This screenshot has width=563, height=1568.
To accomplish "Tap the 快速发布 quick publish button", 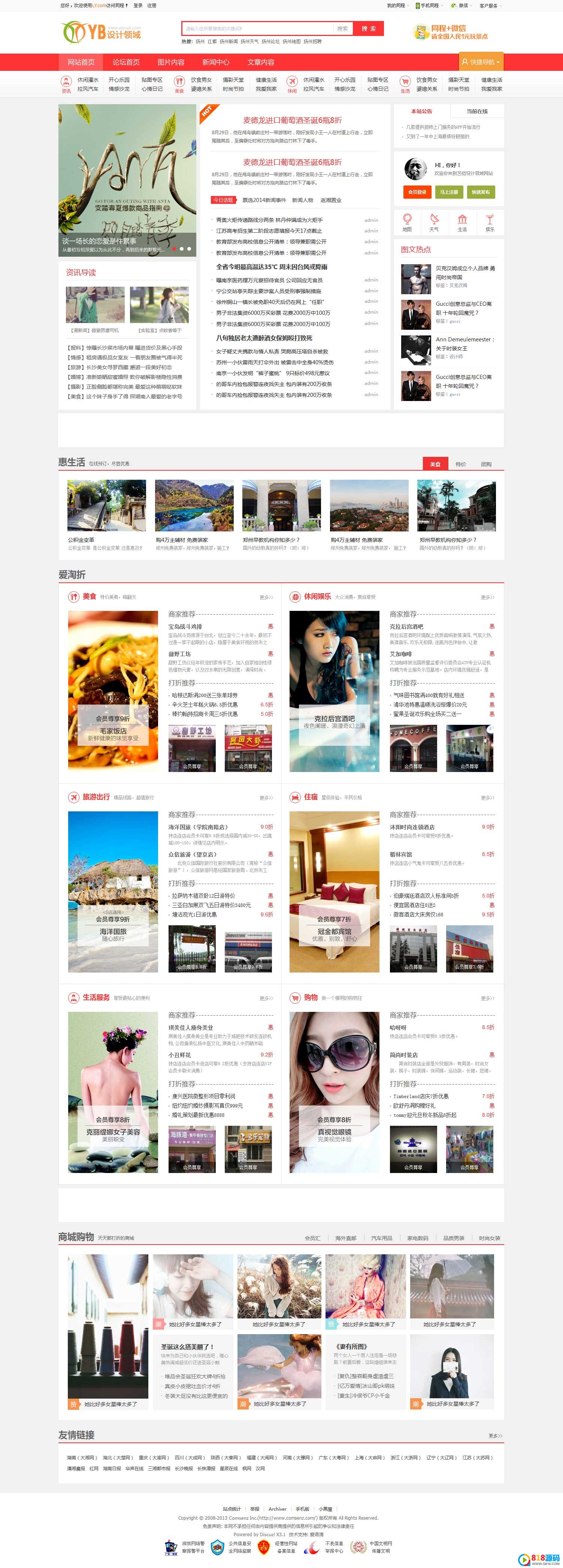I will point(480,192).
